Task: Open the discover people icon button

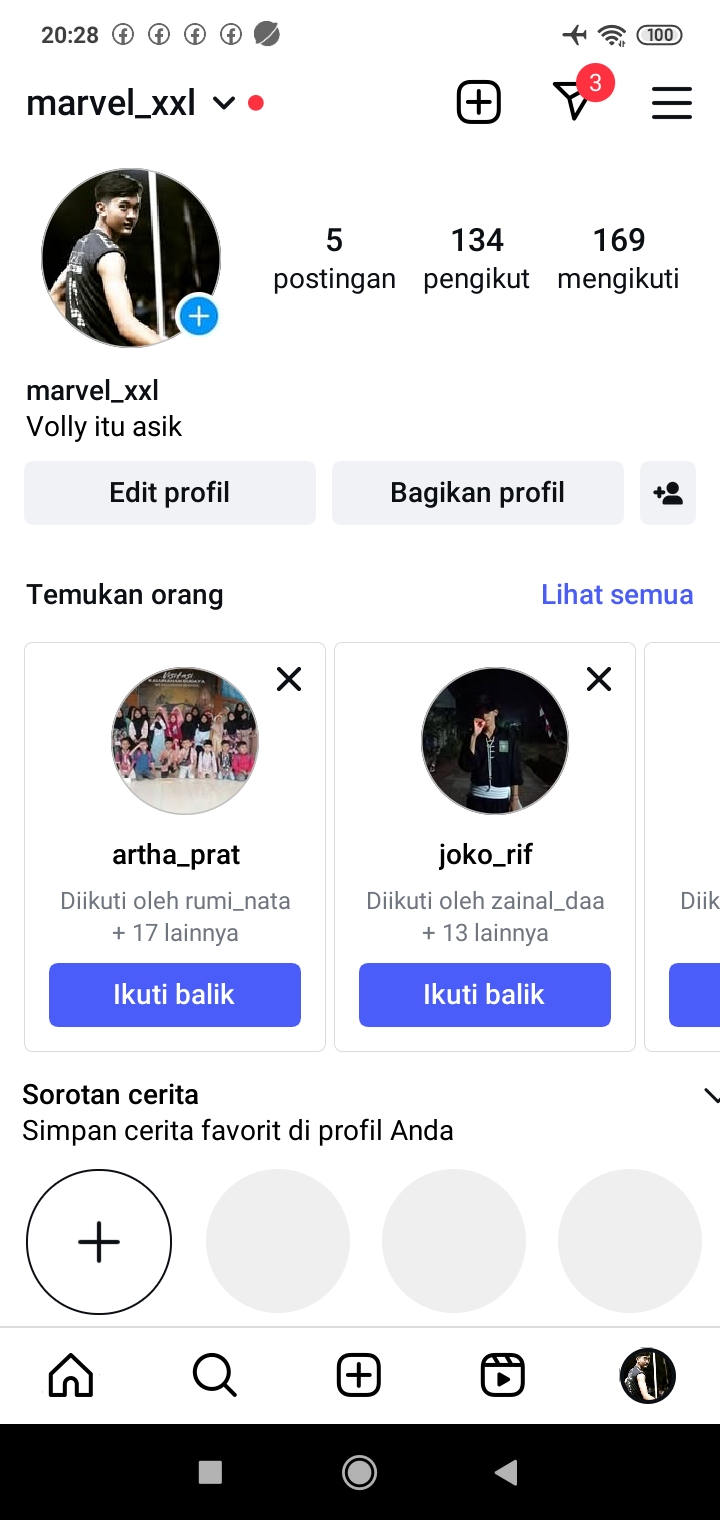Action: [667, 493]
